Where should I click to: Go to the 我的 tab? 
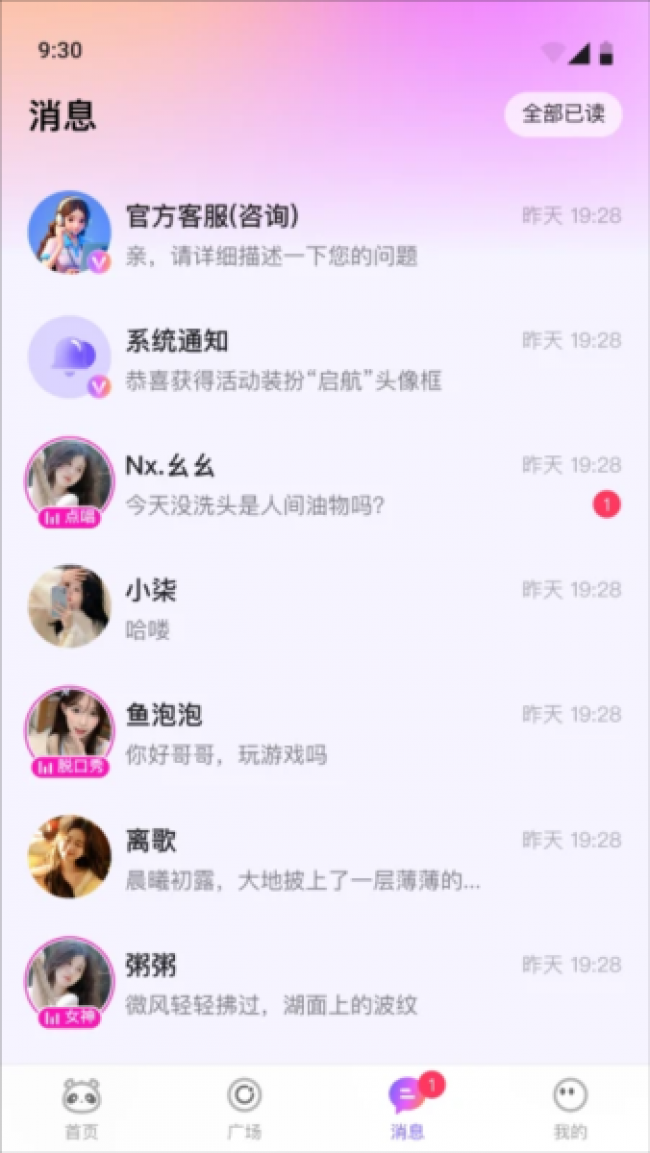click(x=570, y=1109)
